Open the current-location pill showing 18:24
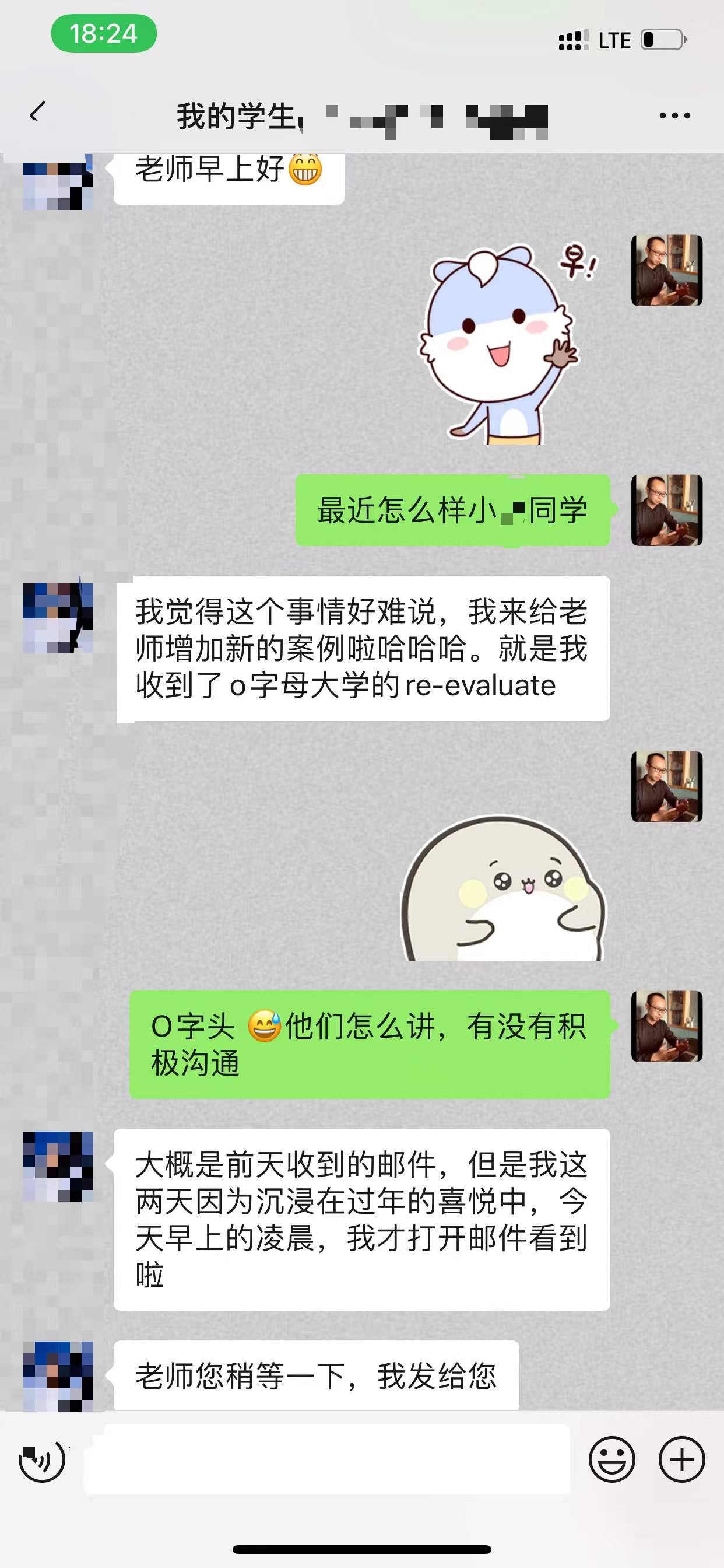This screenshot has height=1568, width=724. (103, 33)
